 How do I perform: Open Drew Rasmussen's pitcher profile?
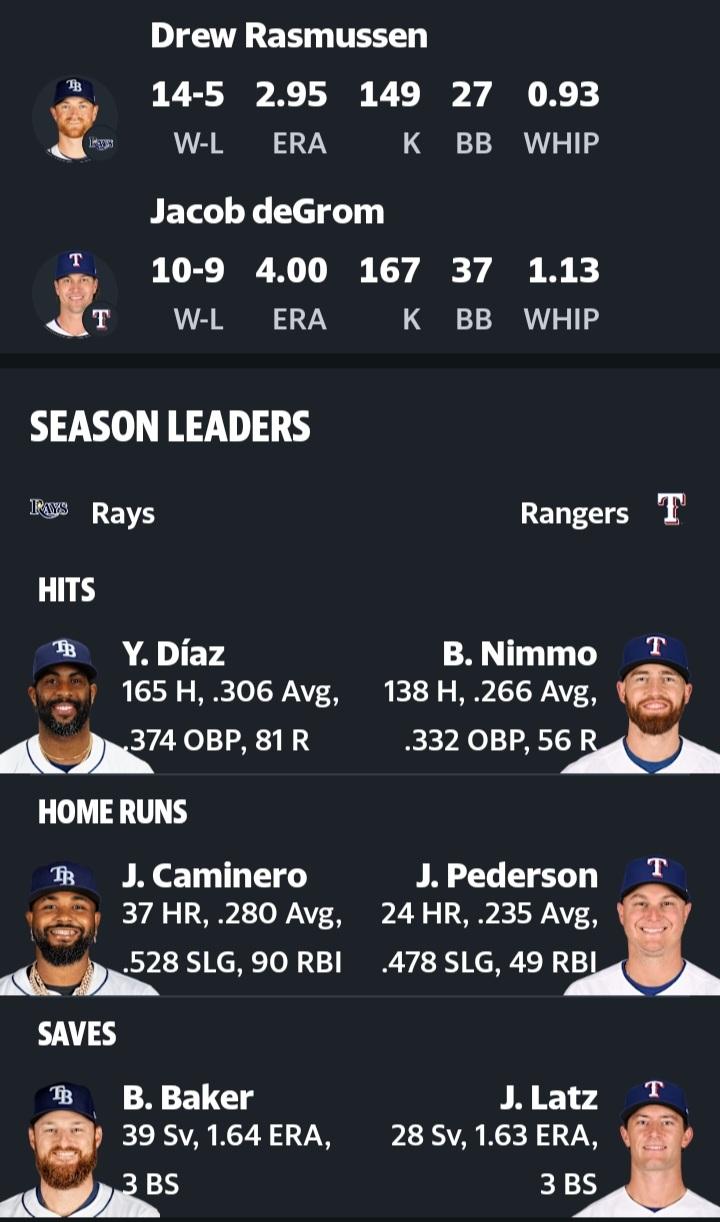coord(288,36)
